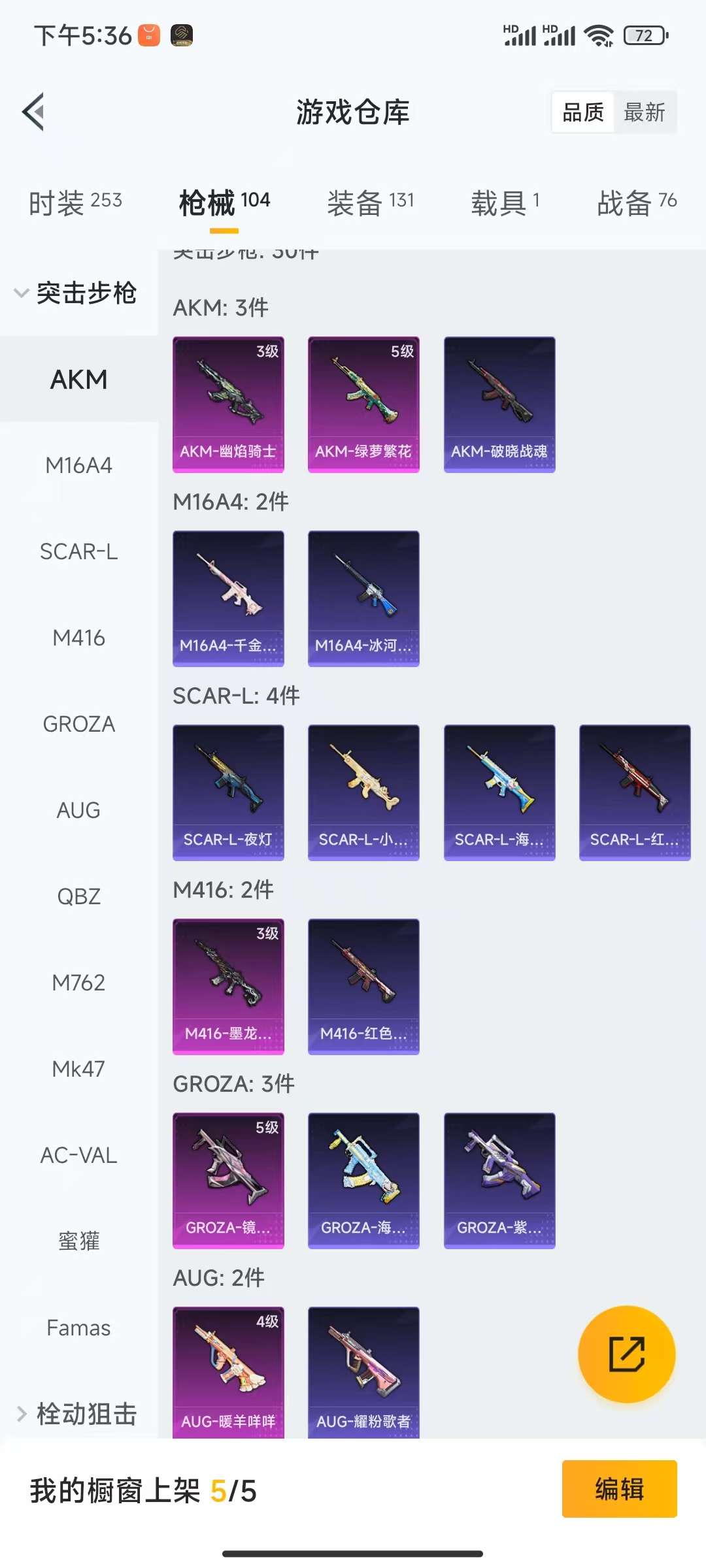The height and width of the screenshot is (1568, 706).
Task: Open the AKM-破晓战魂 skin
Action: coord(499,404)
